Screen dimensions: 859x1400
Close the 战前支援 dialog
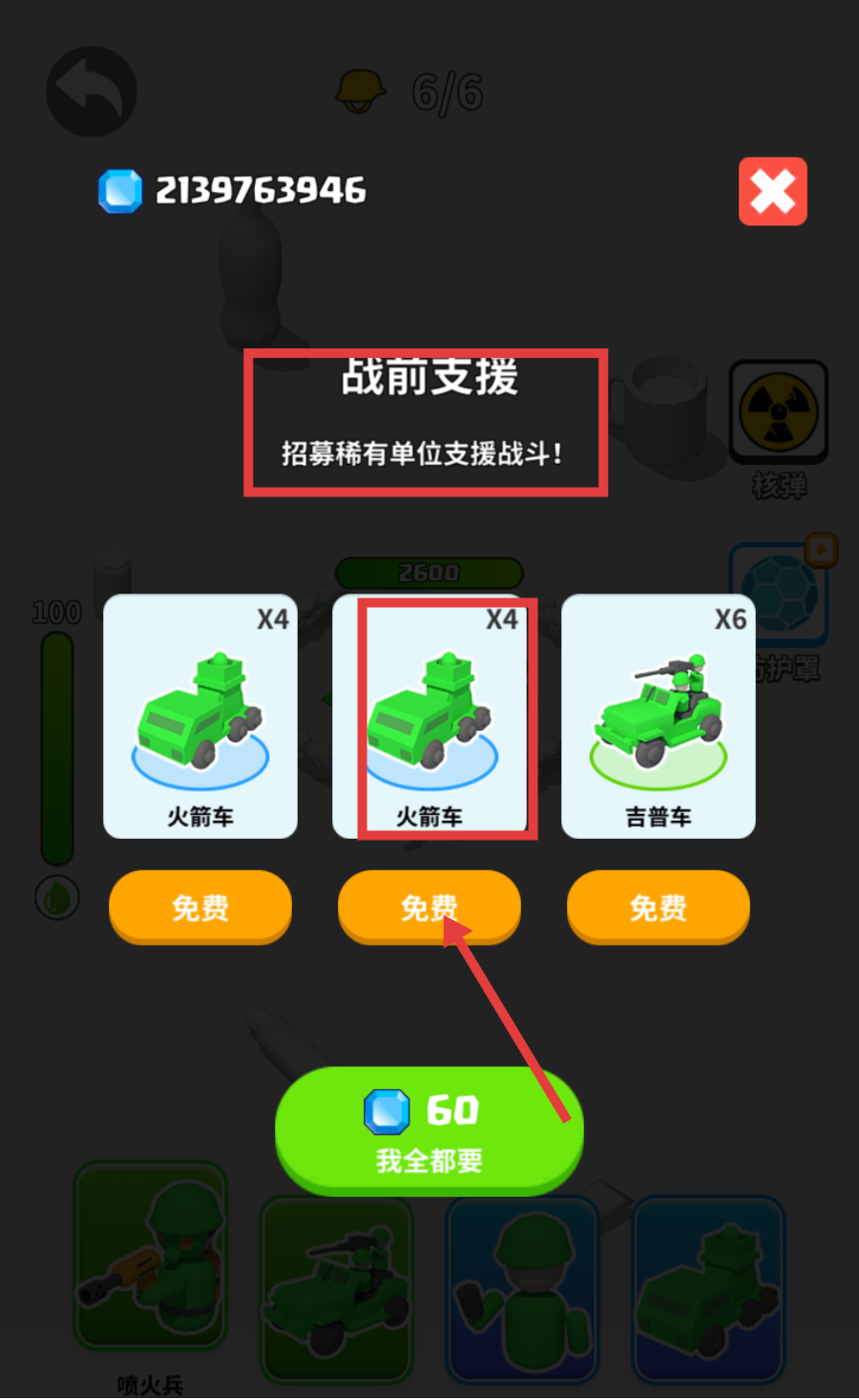point(772,192)
